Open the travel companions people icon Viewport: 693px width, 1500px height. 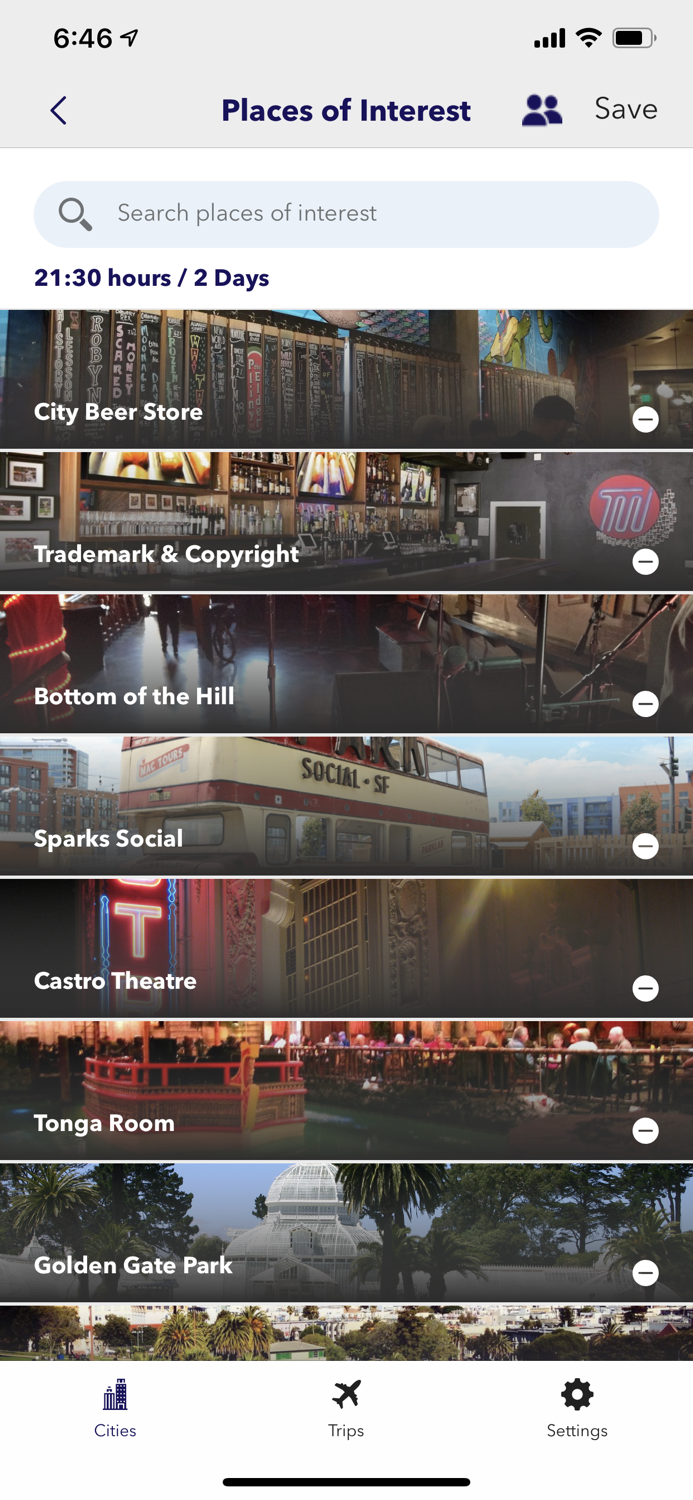[x=542, y=110]
